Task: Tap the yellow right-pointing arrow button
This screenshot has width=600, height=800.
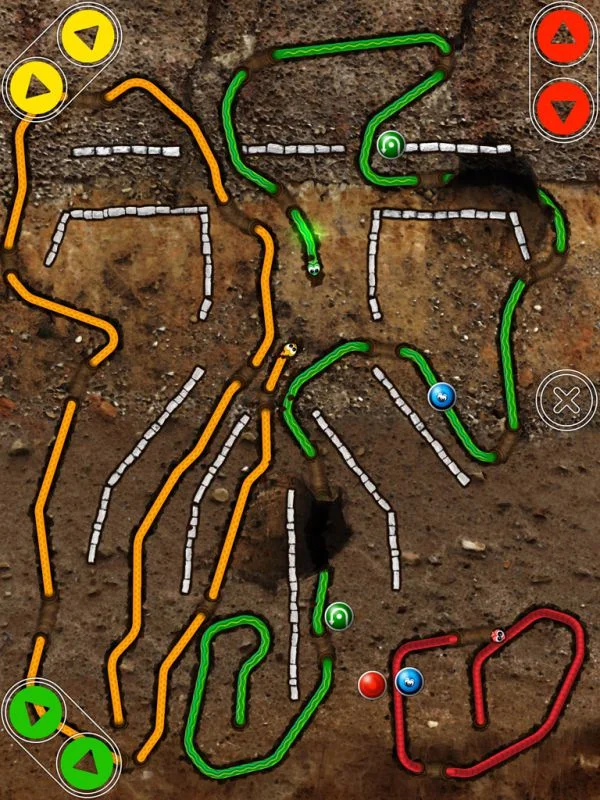Action: click(x=37, y=87)
